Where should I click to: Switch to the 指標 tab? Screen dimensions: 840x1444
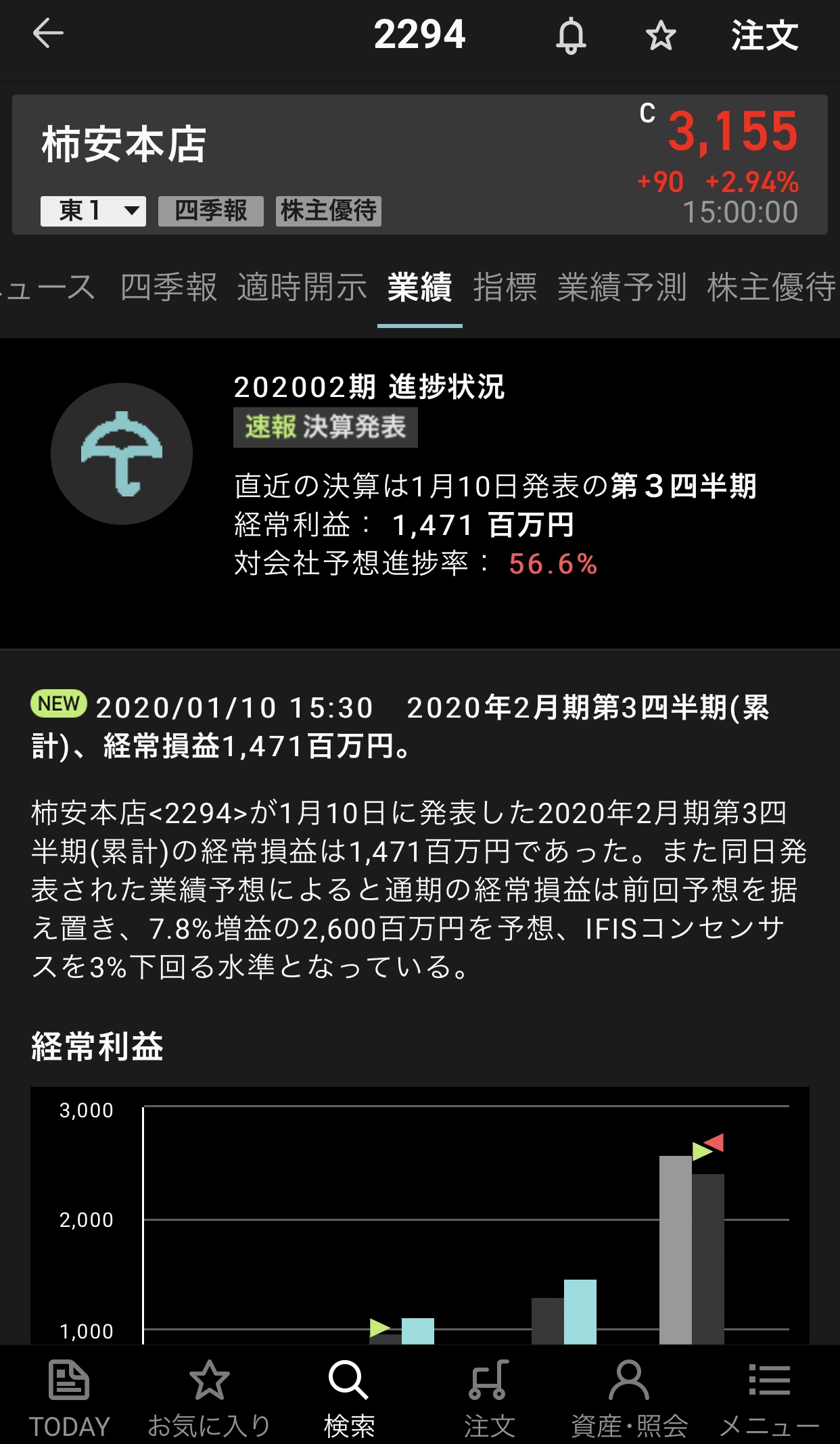[x=505, y=287]
